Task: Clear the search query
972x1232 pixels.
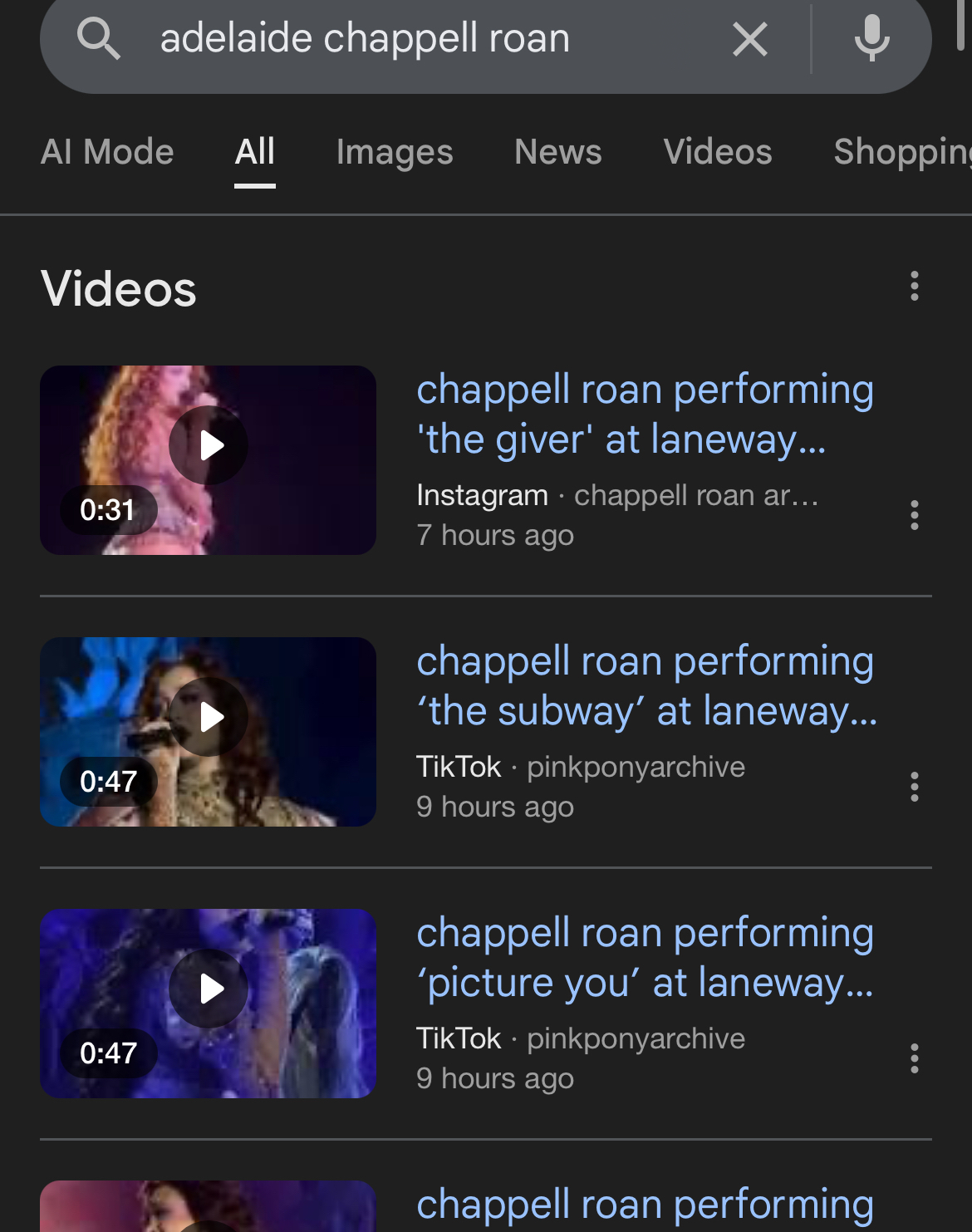Action: coord(749,39)
